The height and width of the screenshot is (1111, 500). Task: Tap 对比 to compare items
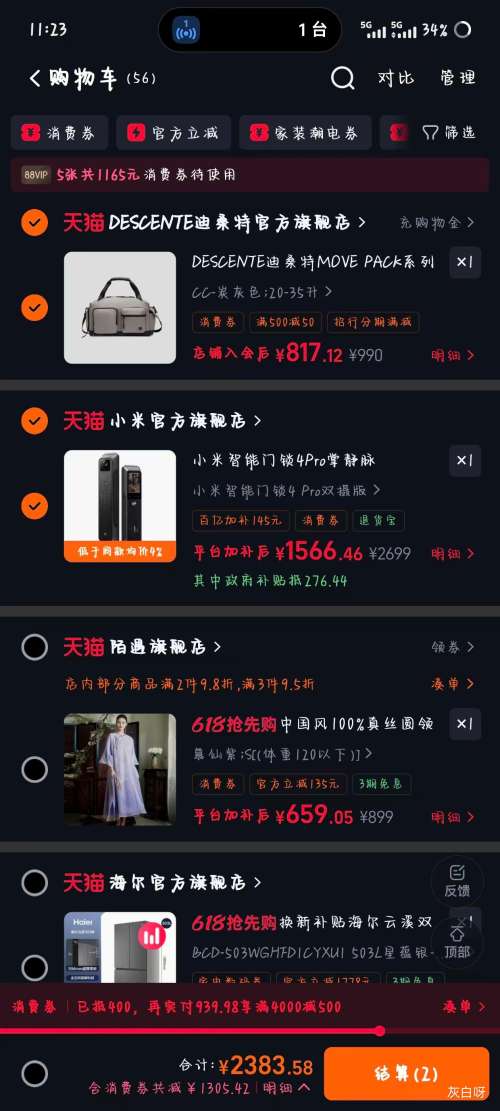coord(395,78)
